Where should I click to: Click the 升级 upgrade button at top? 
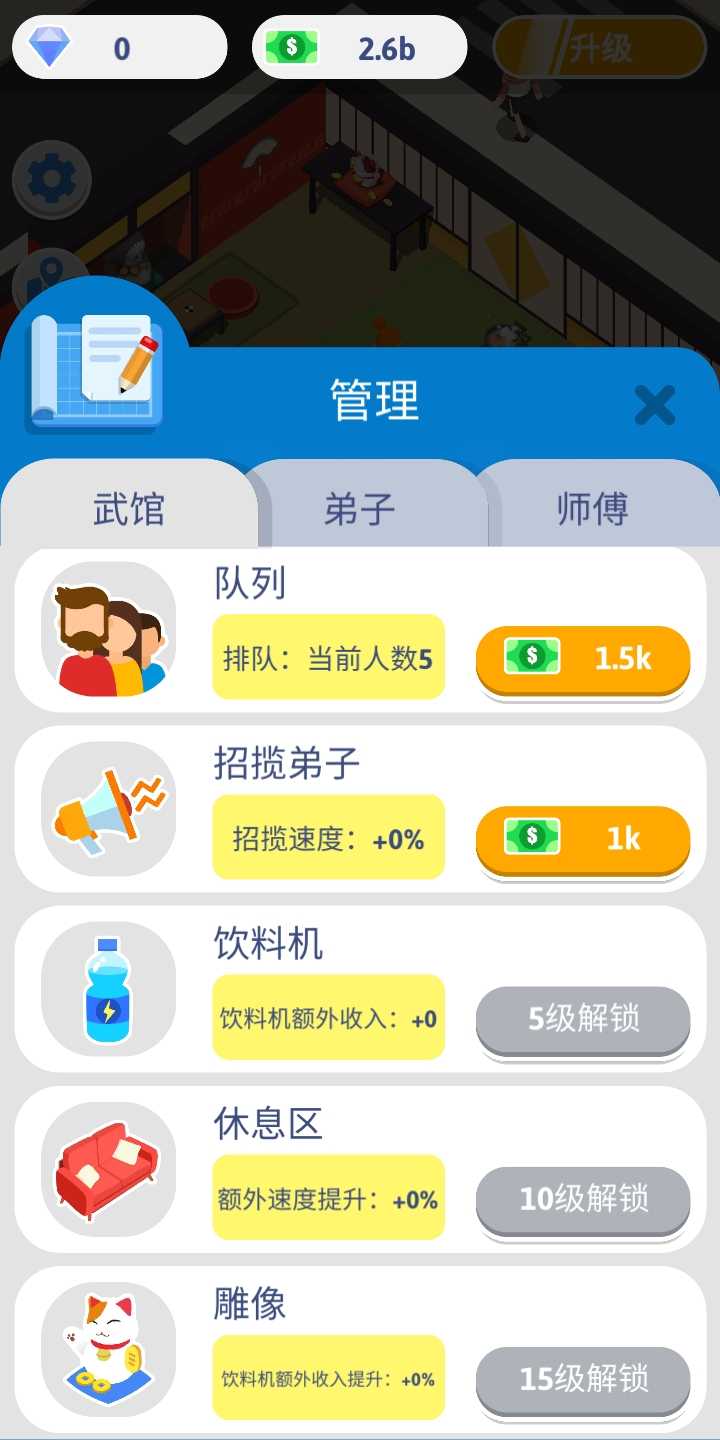pos(598,47)
